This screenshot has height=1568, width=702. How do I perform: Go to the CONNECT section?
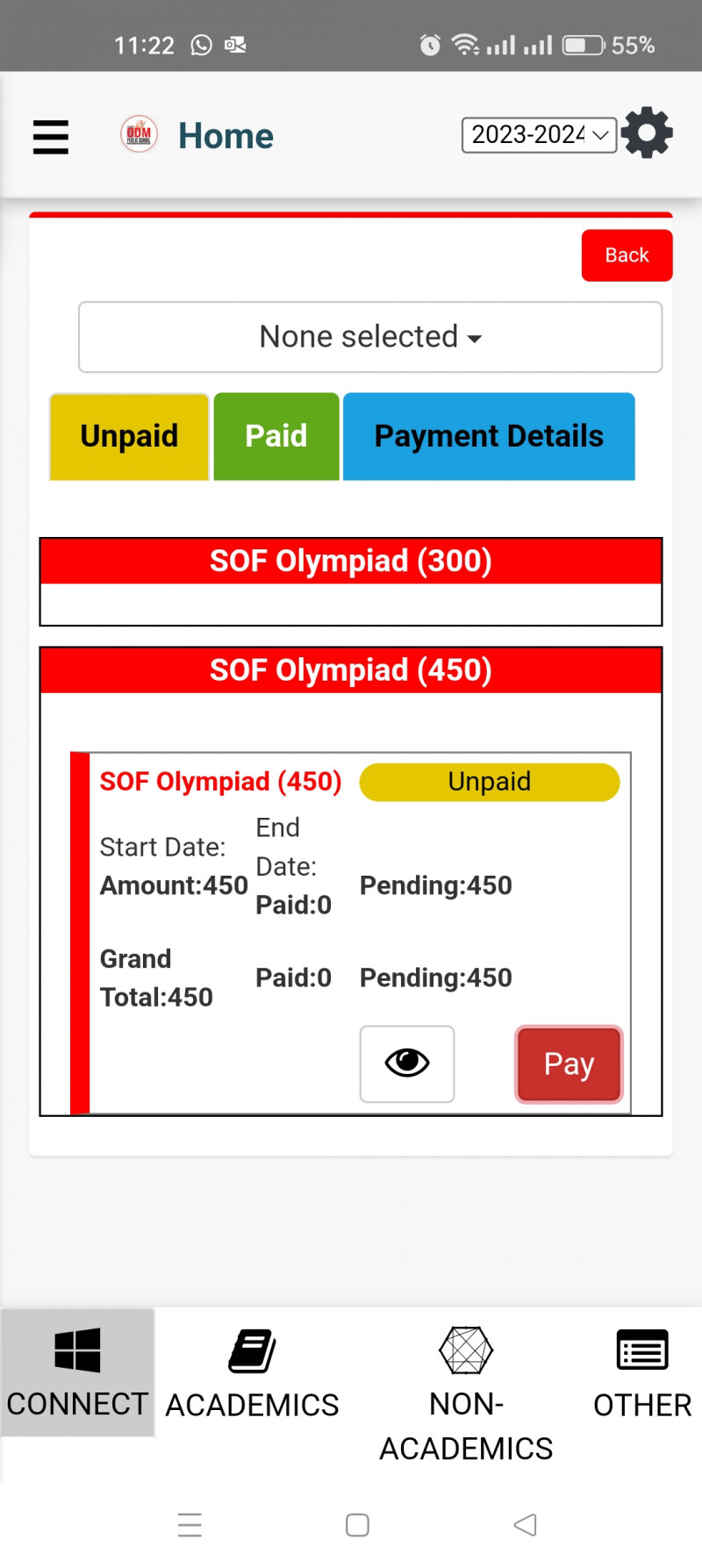tap(77, 1372)
